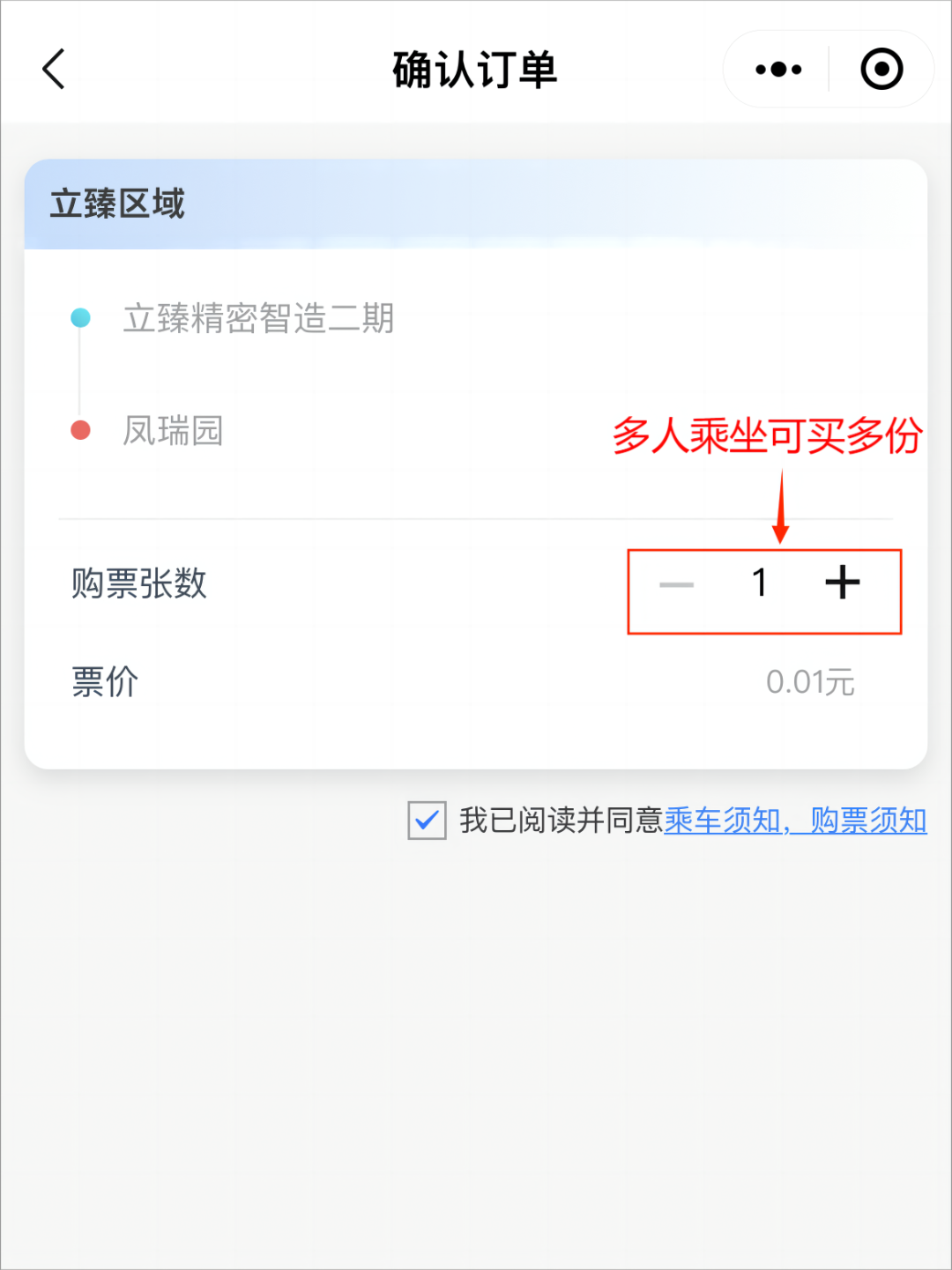Increase ticket quantity with plus button
952x1270 pixels.
[x=842, y=583]
